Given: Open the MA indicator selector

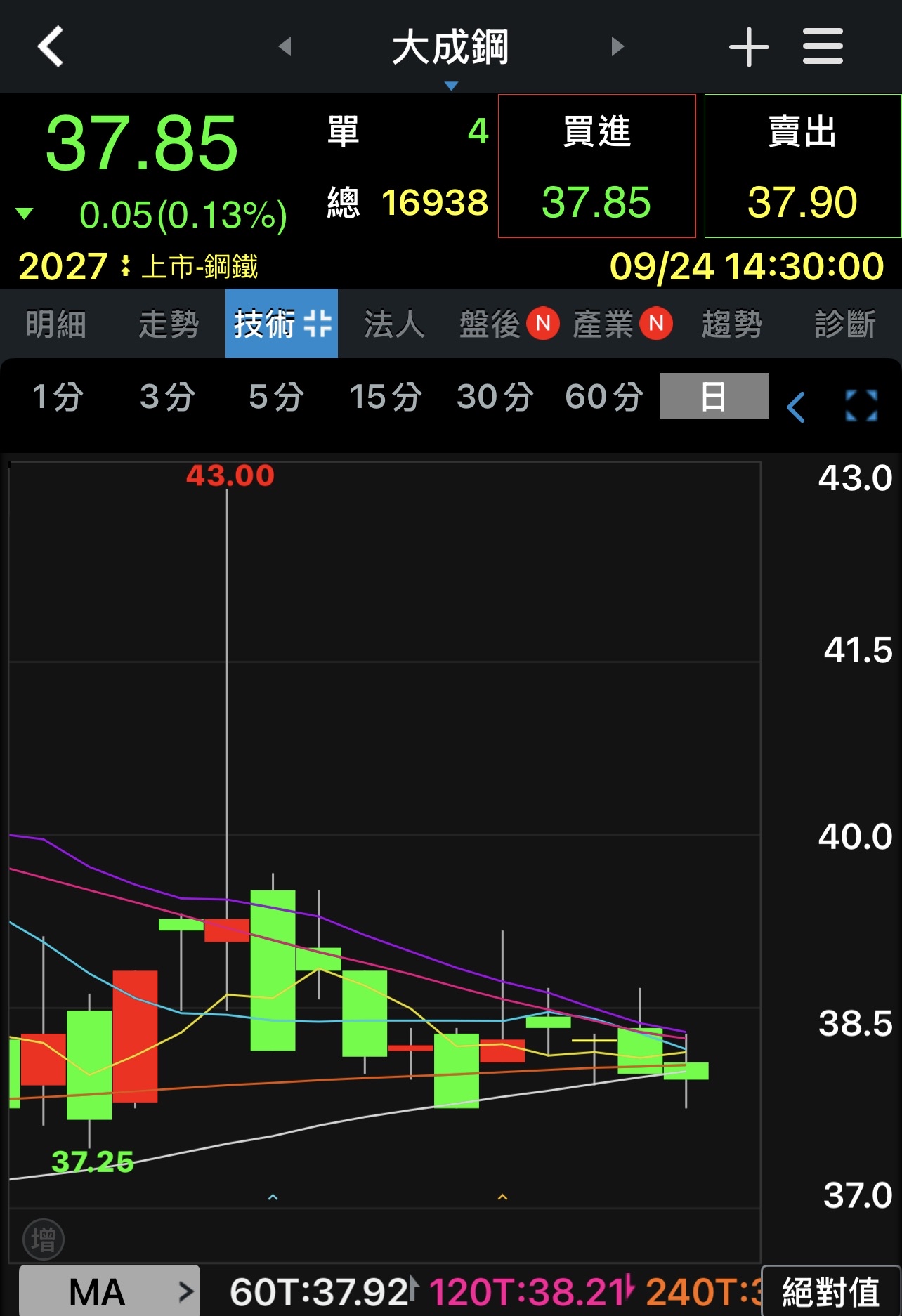Looking at the screenshot, I should 110,1291.
